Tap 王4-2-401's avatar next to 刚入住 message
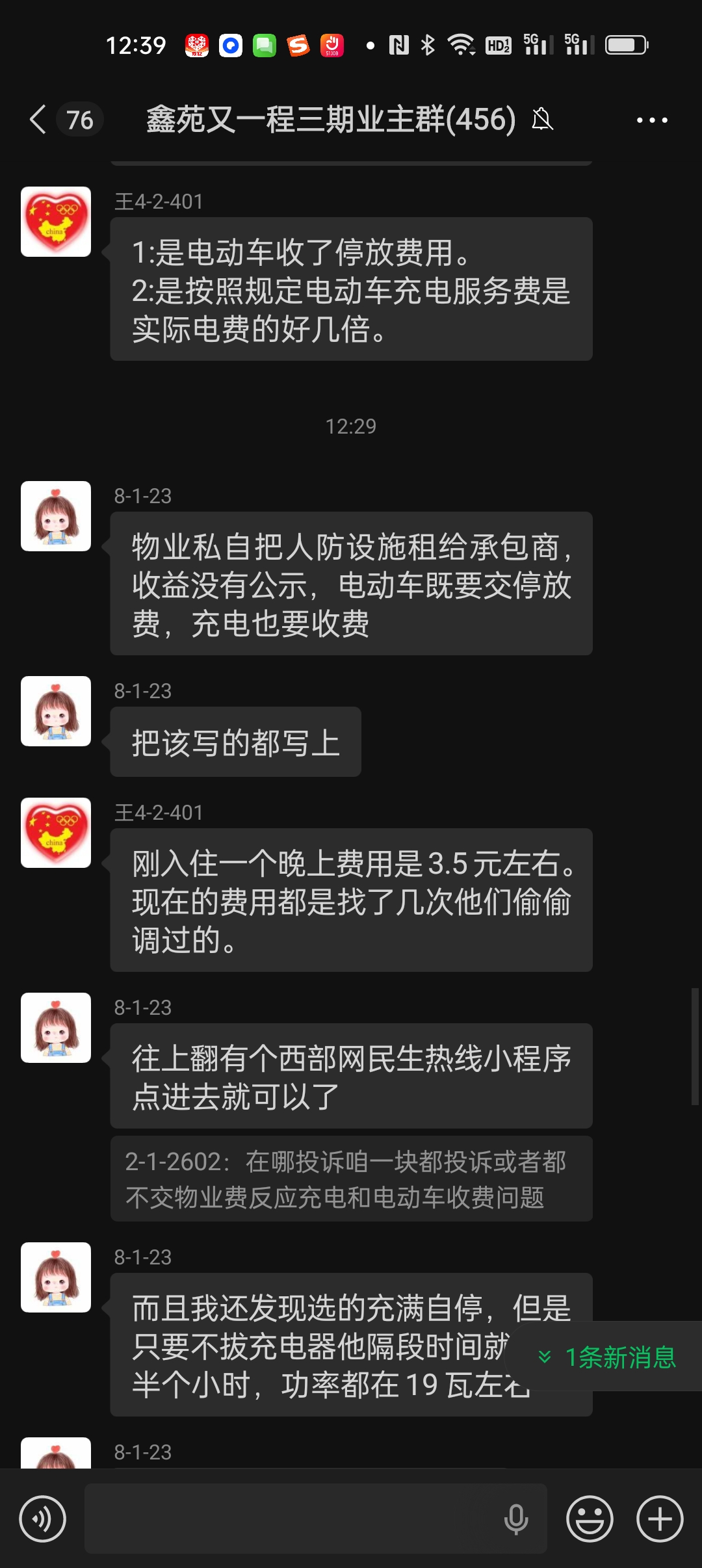 pos(56,833)
